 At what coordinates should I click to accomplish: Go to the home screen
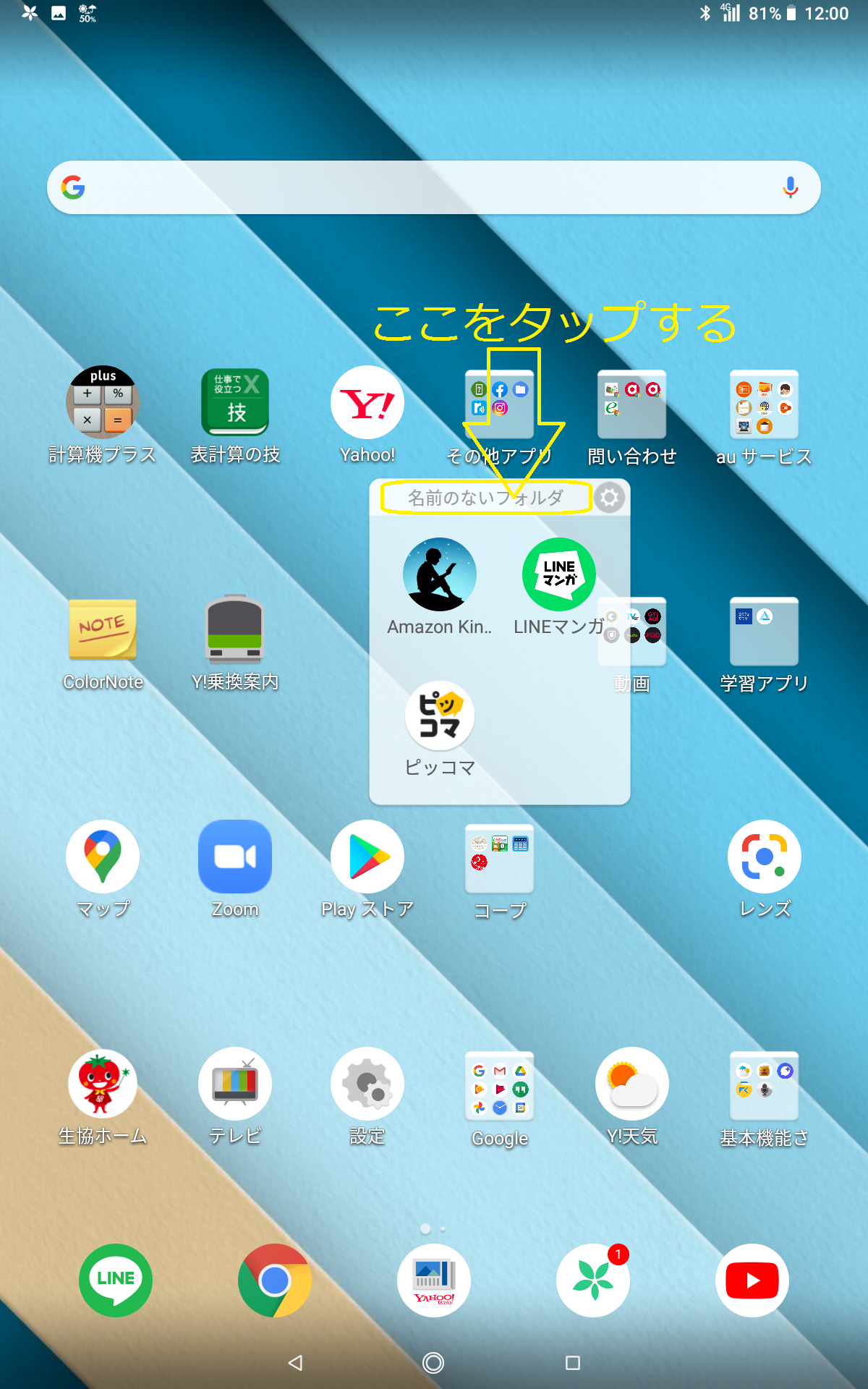pos(433,1363)
